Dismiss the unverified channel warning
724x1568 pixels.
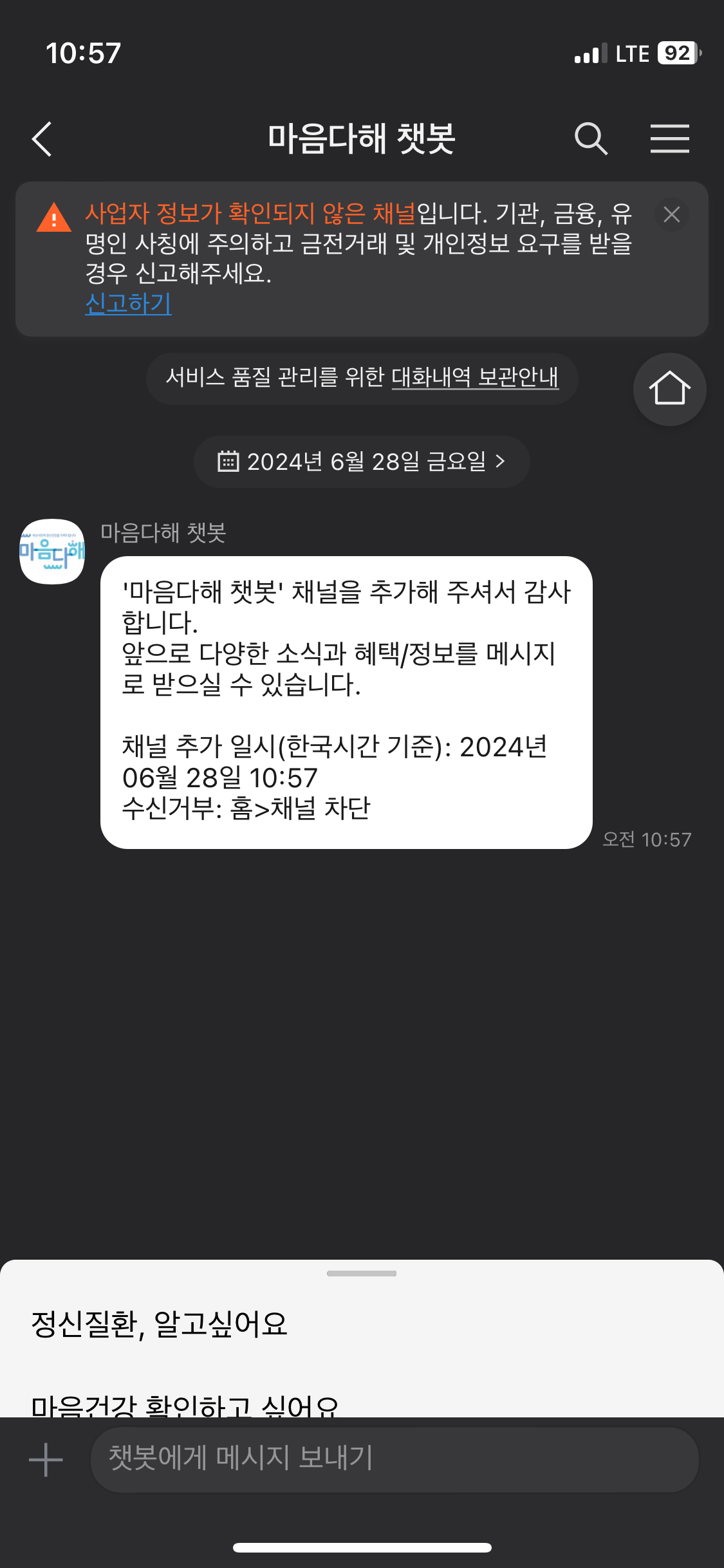671,214
